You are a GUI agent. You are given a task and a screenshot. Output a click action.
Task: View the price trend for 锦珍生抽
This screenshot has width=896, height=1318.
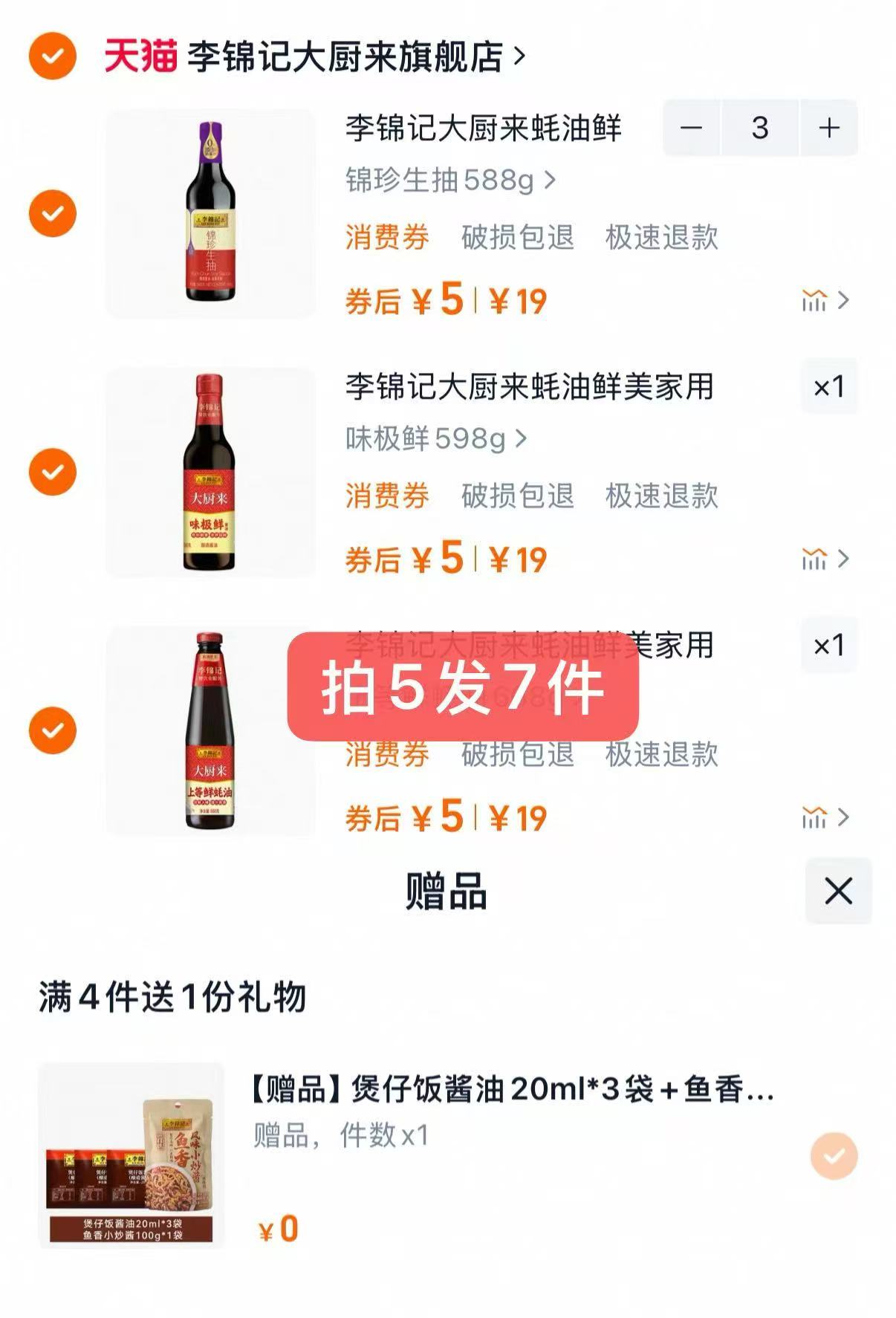tap(825, 300)
